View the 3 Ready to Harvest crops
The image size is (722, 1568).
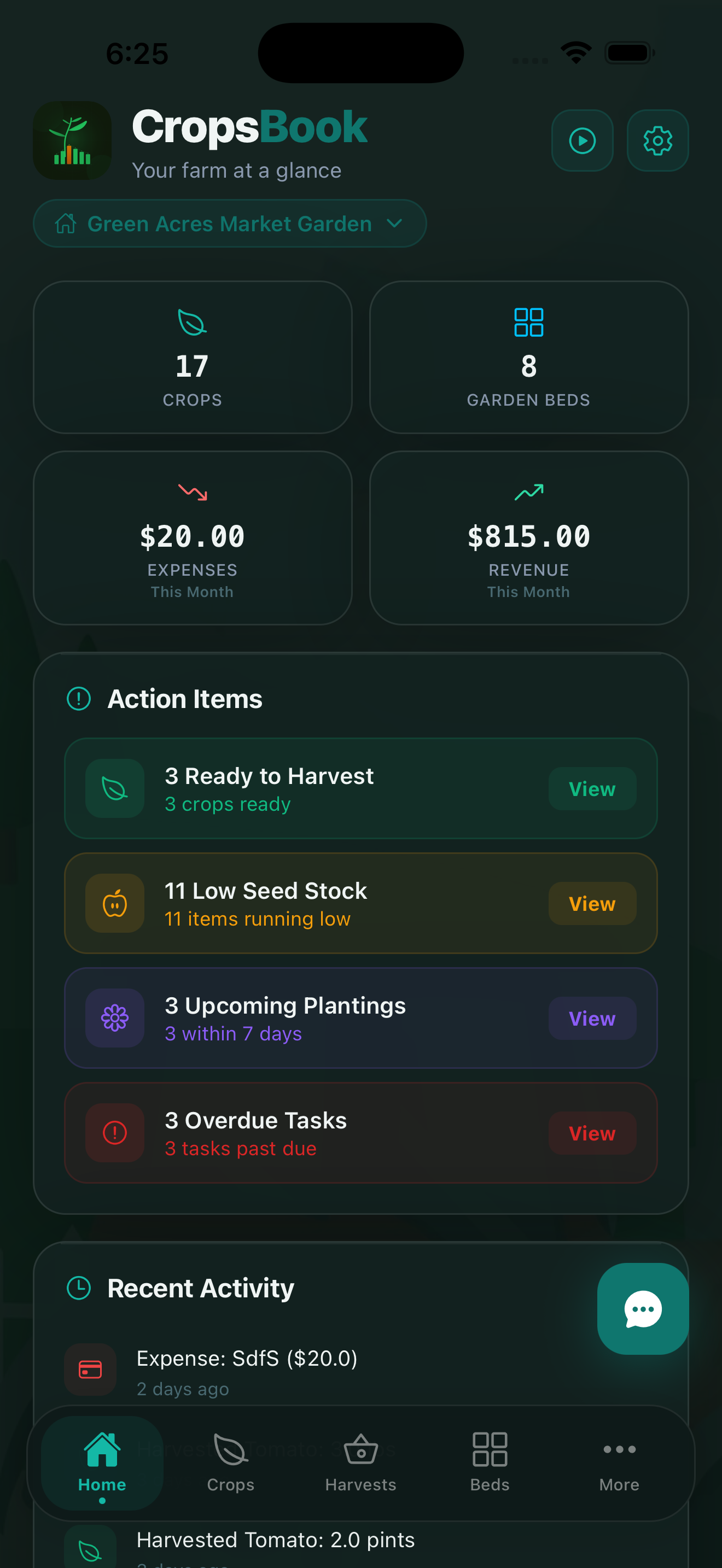click(x=591, y=788)
